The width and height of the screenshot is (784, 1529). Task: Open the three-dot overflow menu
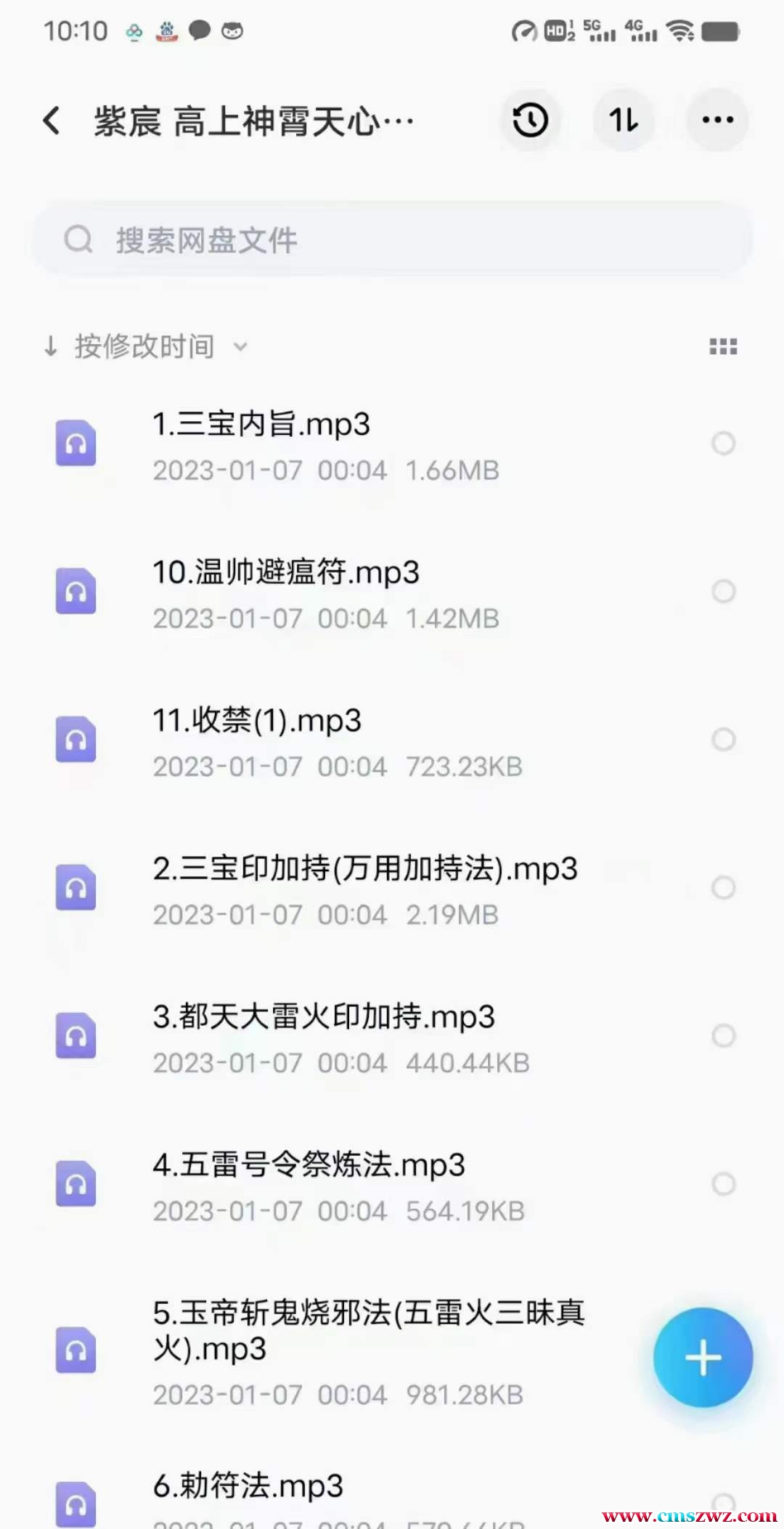pyautogui.click(x=717, y=121)
